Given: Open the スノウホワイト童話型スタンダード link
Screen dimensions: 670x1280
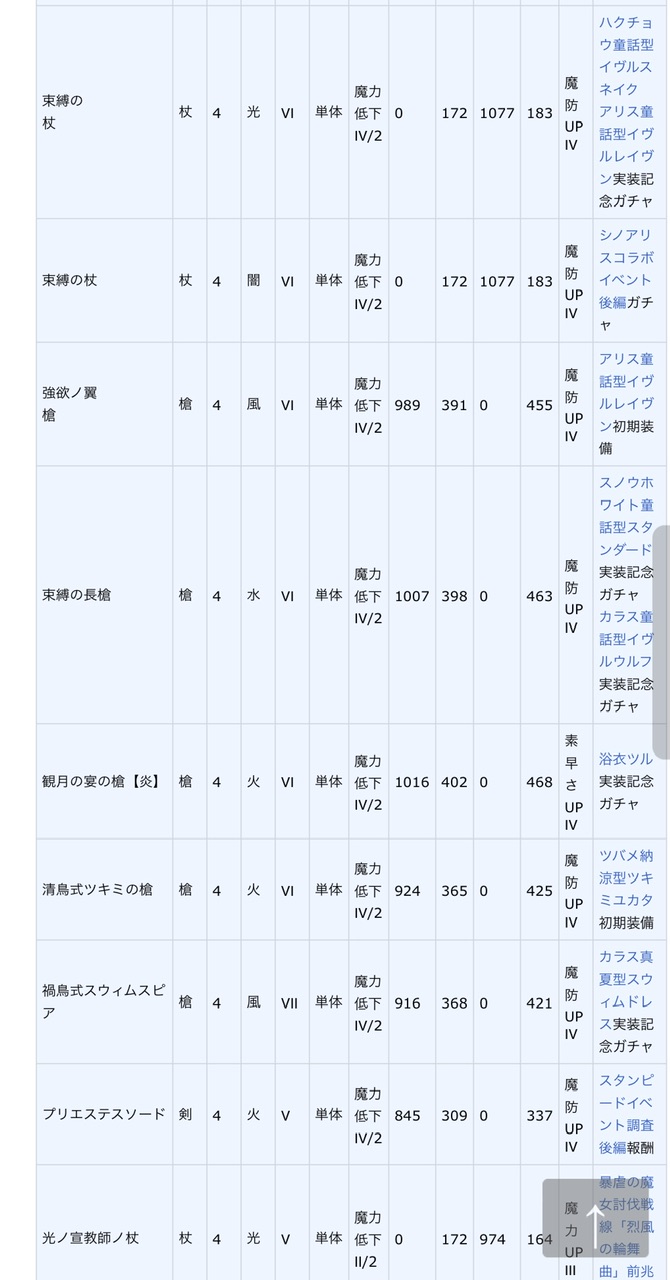Looking at the screenshot, I should click(626, 515).
